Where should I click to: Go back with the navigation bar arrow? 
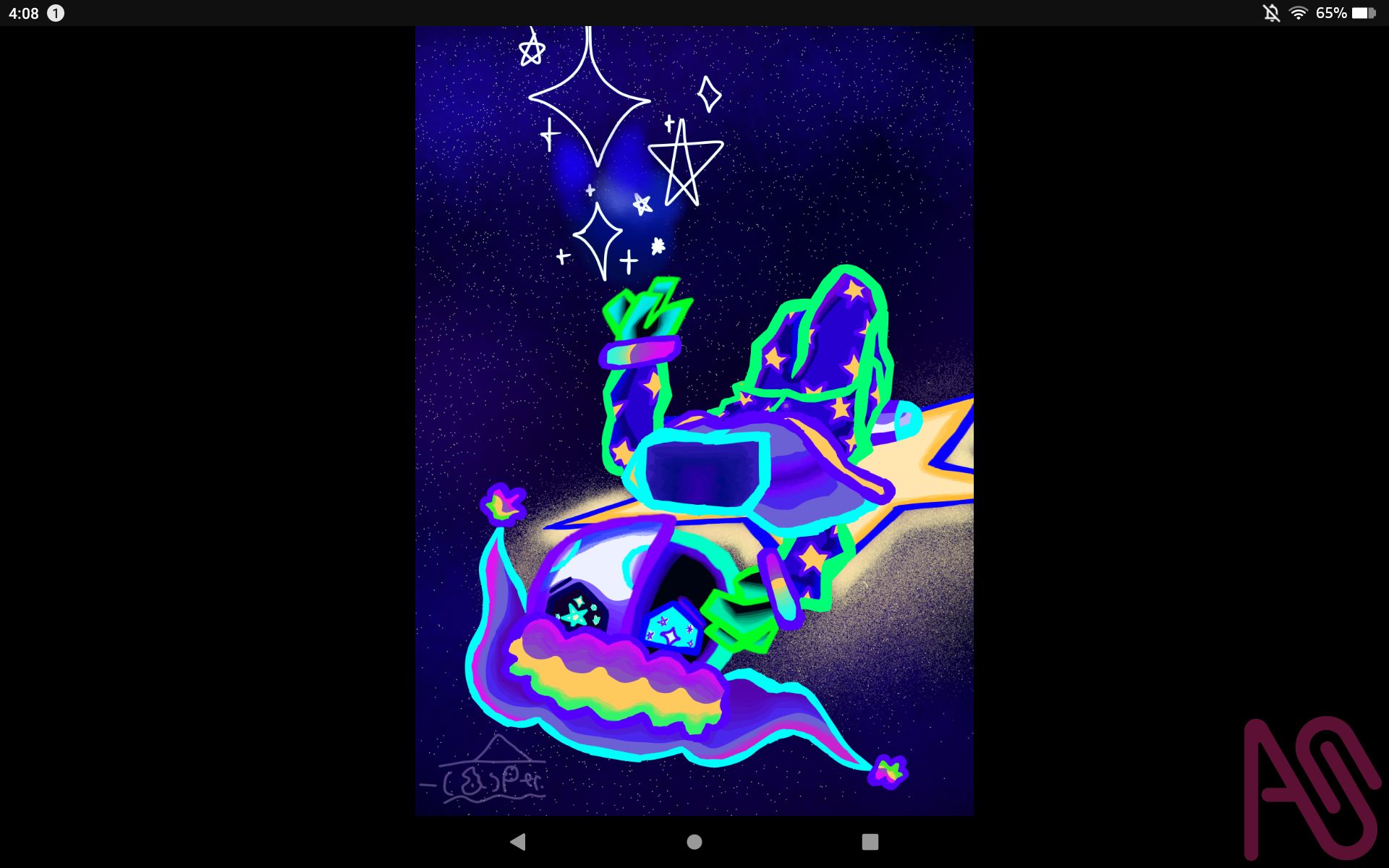tap(518, 841)
